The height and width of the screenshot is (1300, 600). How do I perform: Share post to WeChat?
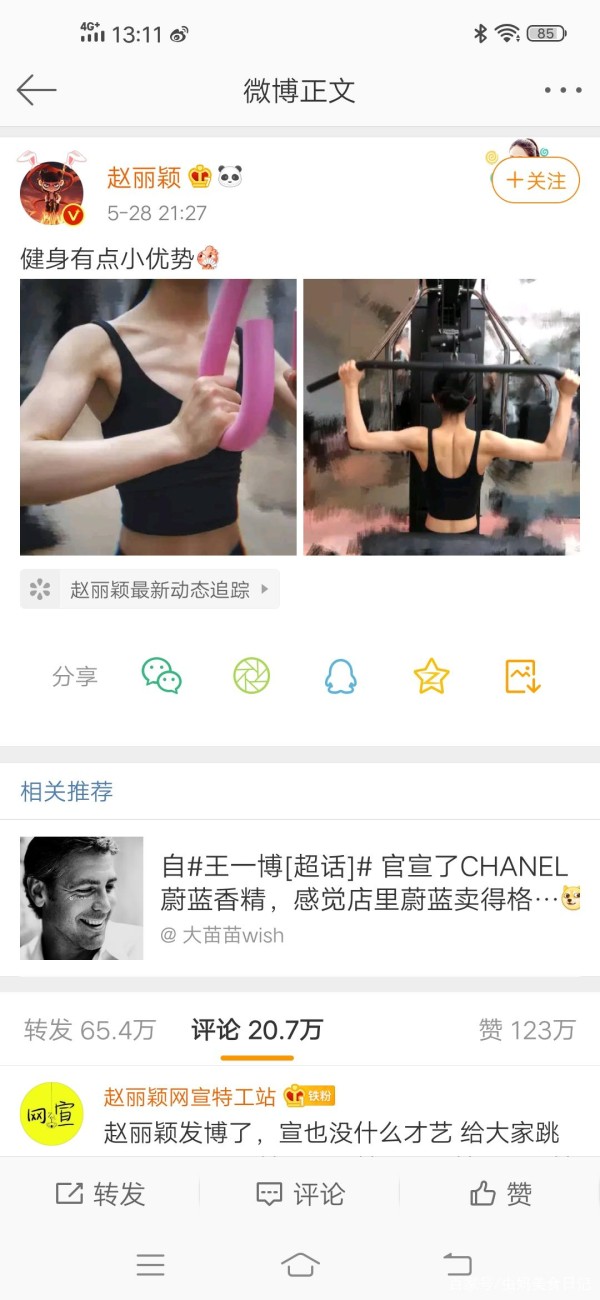coord(161,677)
